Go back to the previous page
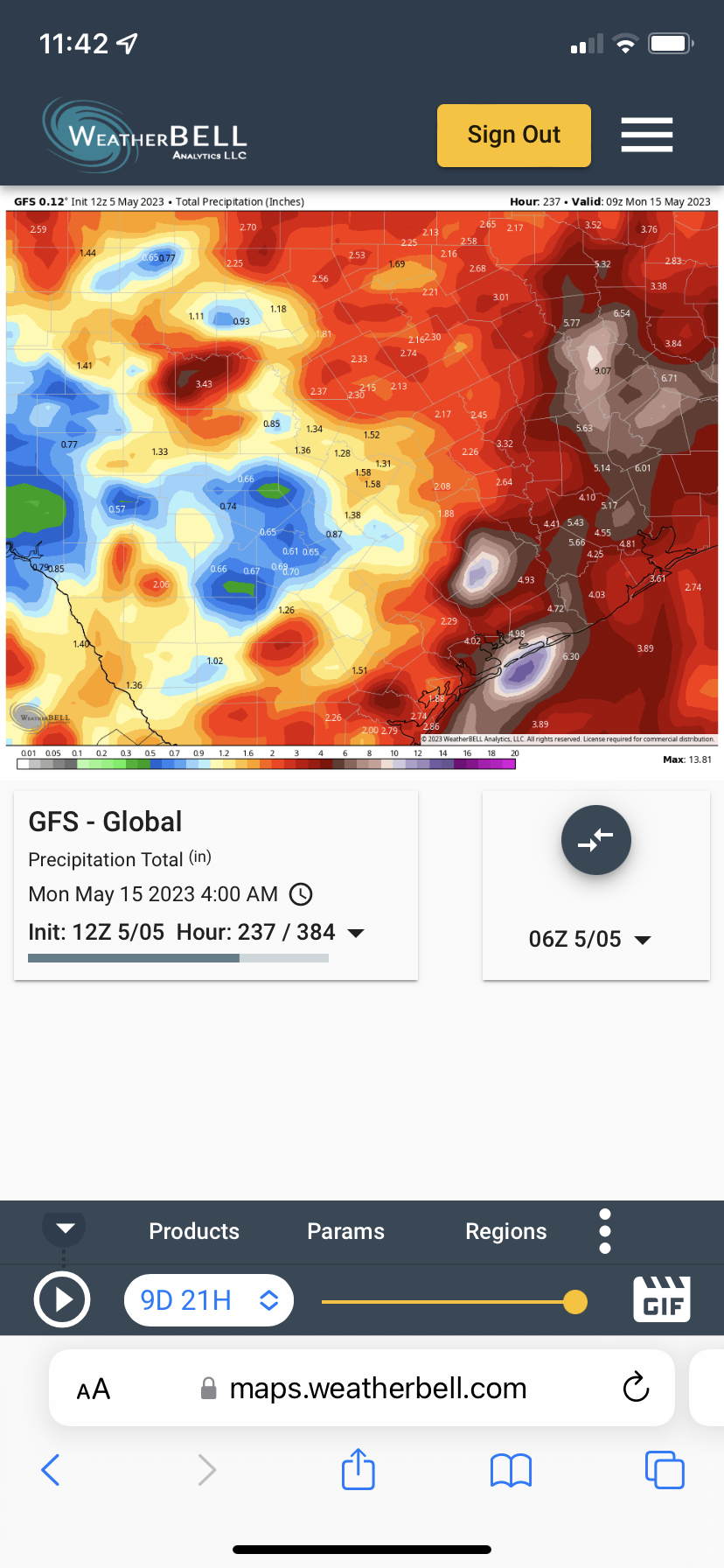This screenshot has width=724, height=1568. pyautogui.click(x=51, y=1470)
